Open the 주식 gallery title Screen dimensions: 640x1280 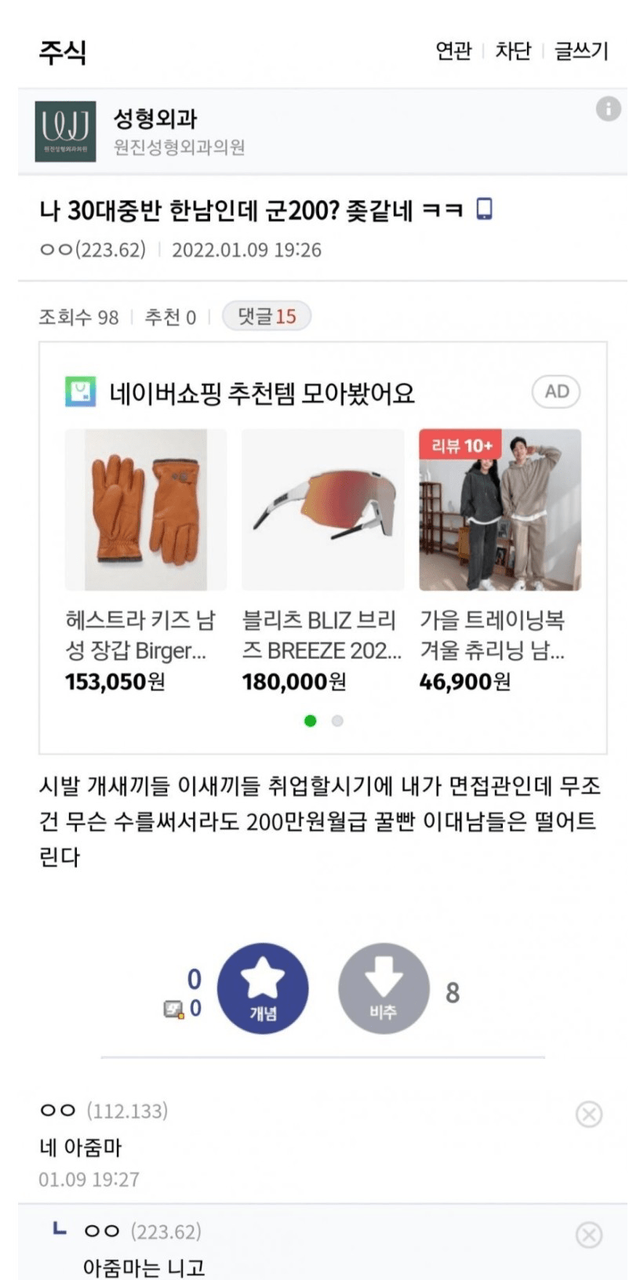point(62,52)
